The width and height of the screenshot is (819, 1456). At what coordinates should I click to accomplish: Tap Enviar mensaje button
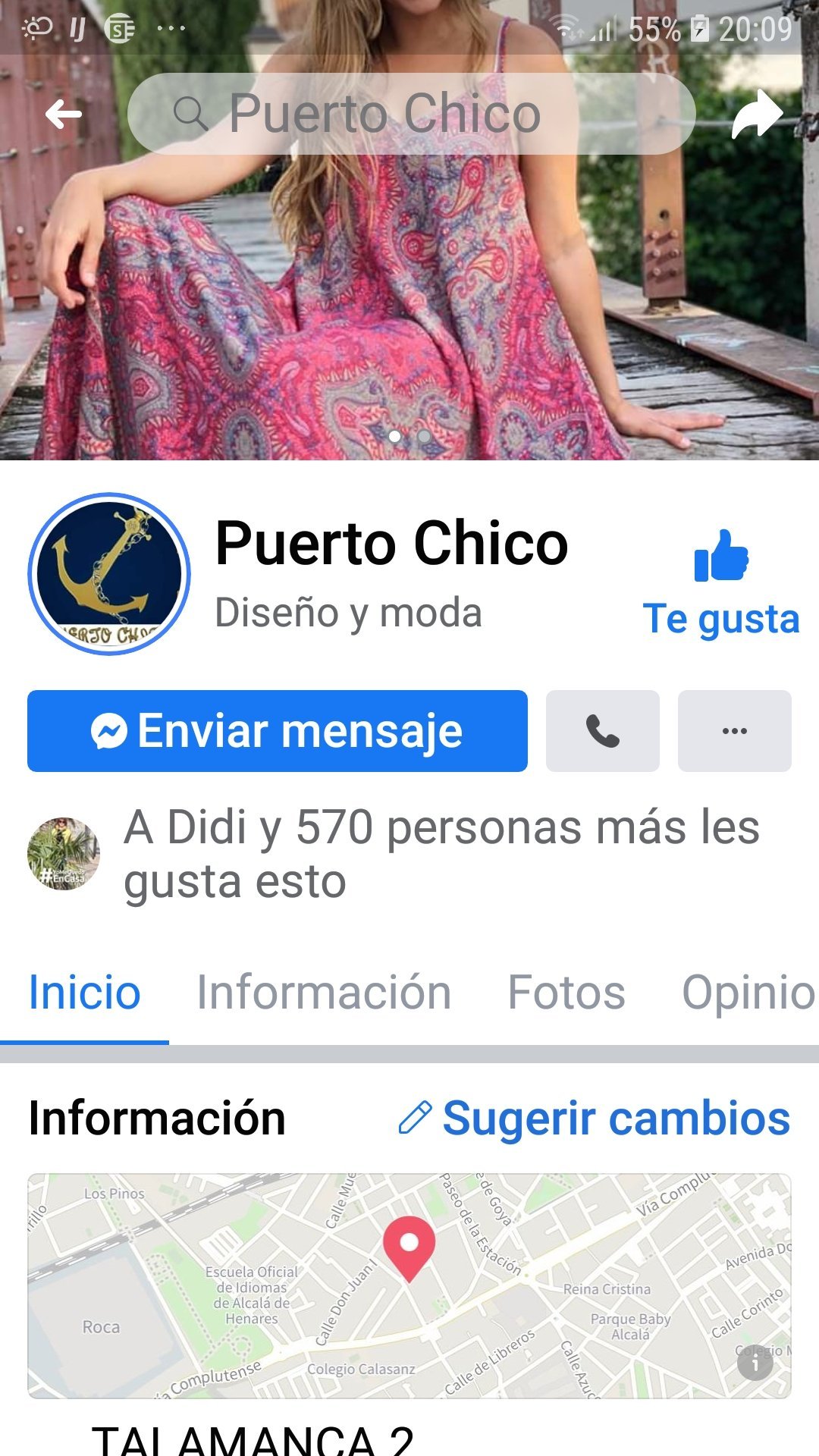tap(278, 731)
